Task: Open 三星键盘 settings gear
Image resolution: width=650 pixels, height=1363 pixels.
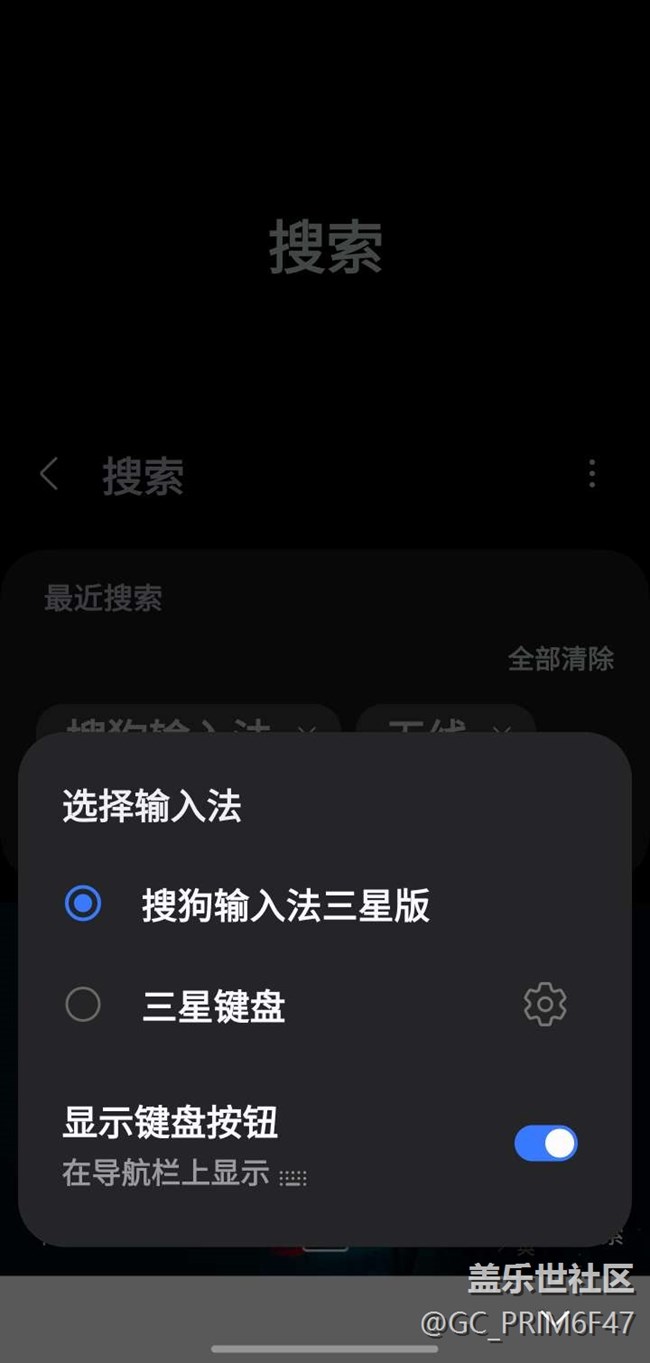Action: [x=545, y=1004]
